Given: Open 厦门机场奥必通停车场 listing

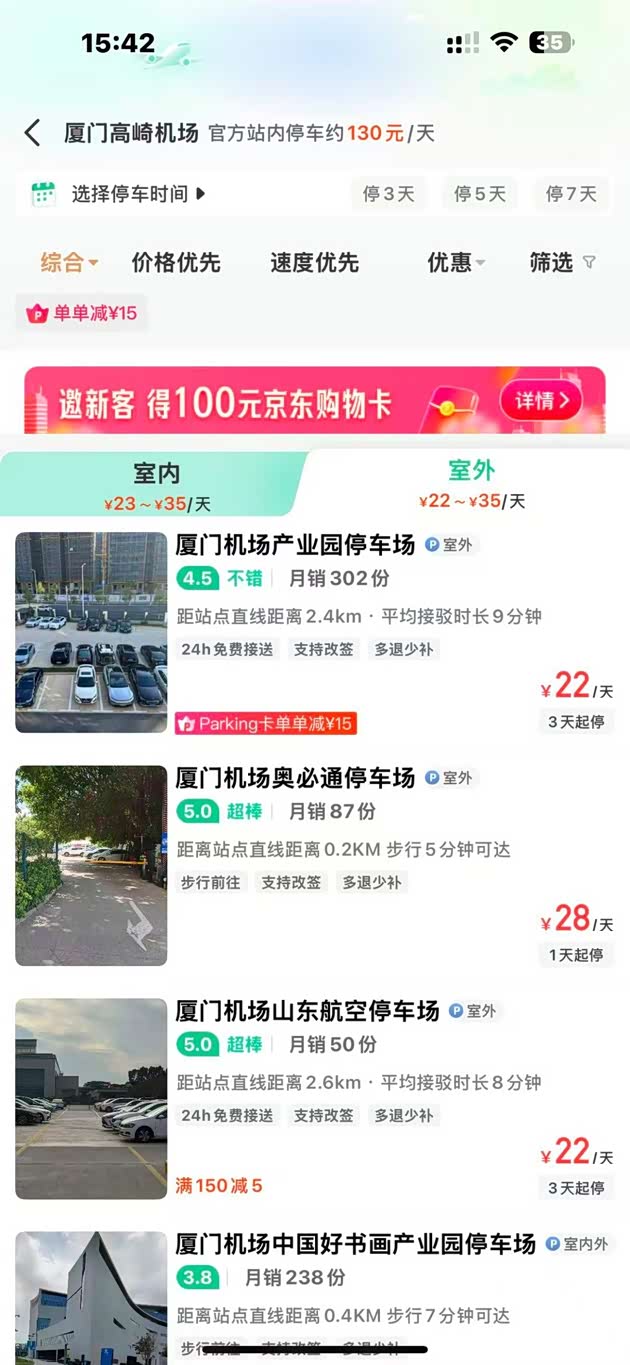Looking at the screenshot, I should point(295,778).
